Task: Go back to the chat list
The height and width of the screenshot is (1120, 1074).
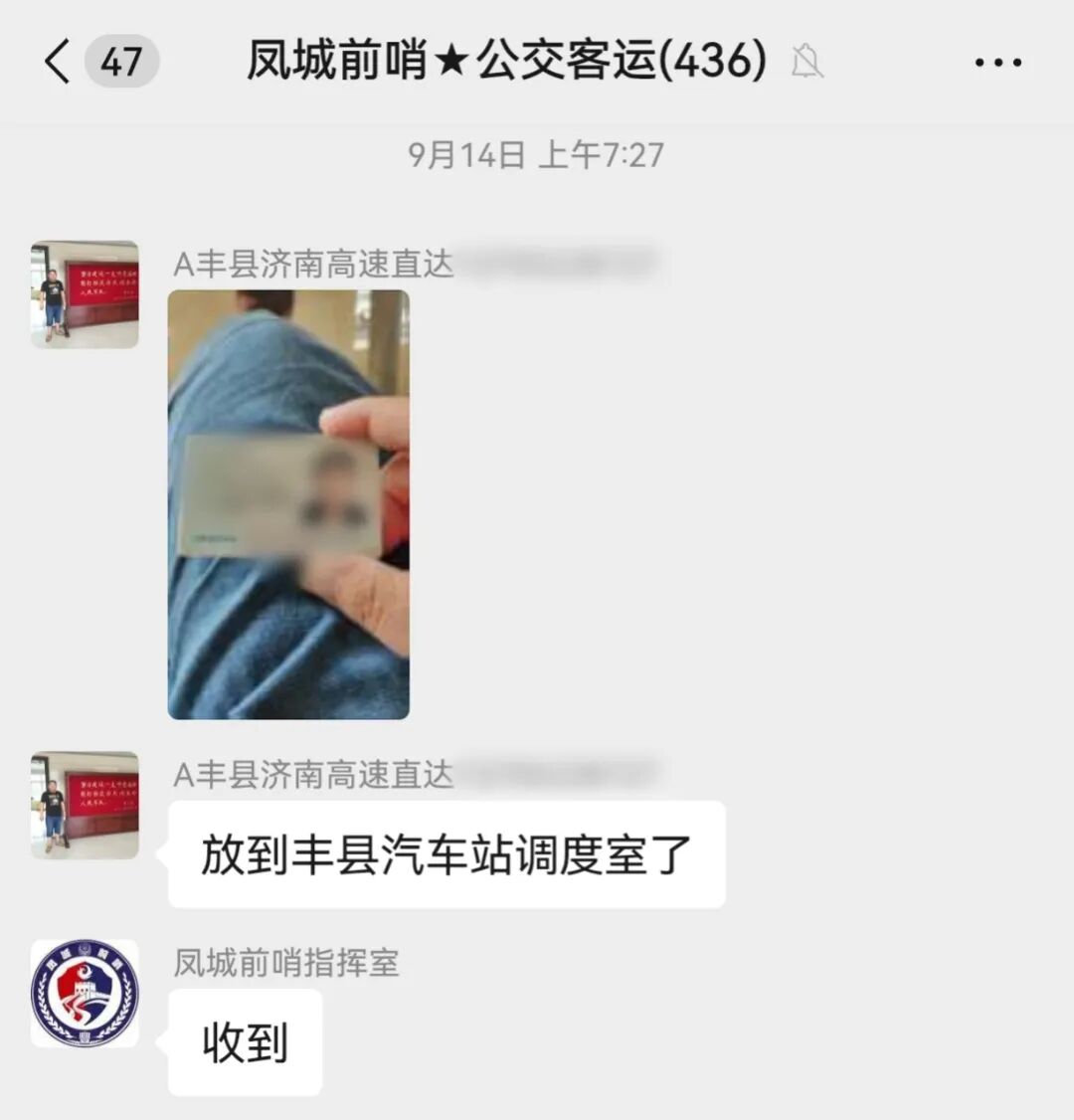Action: [x=58, y=62]
